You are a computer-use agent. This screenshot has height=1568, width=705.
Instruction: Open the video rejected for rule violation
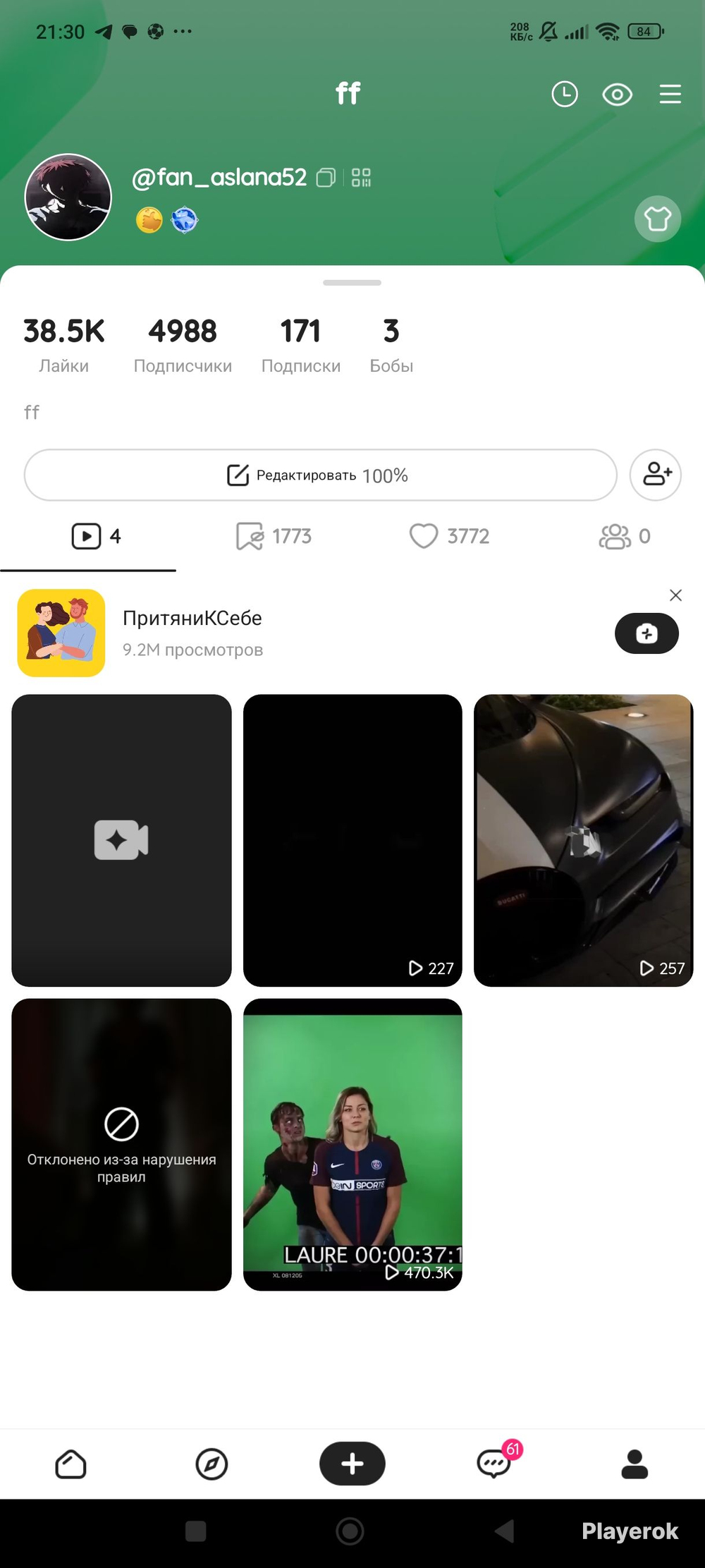coord(121,1144)
